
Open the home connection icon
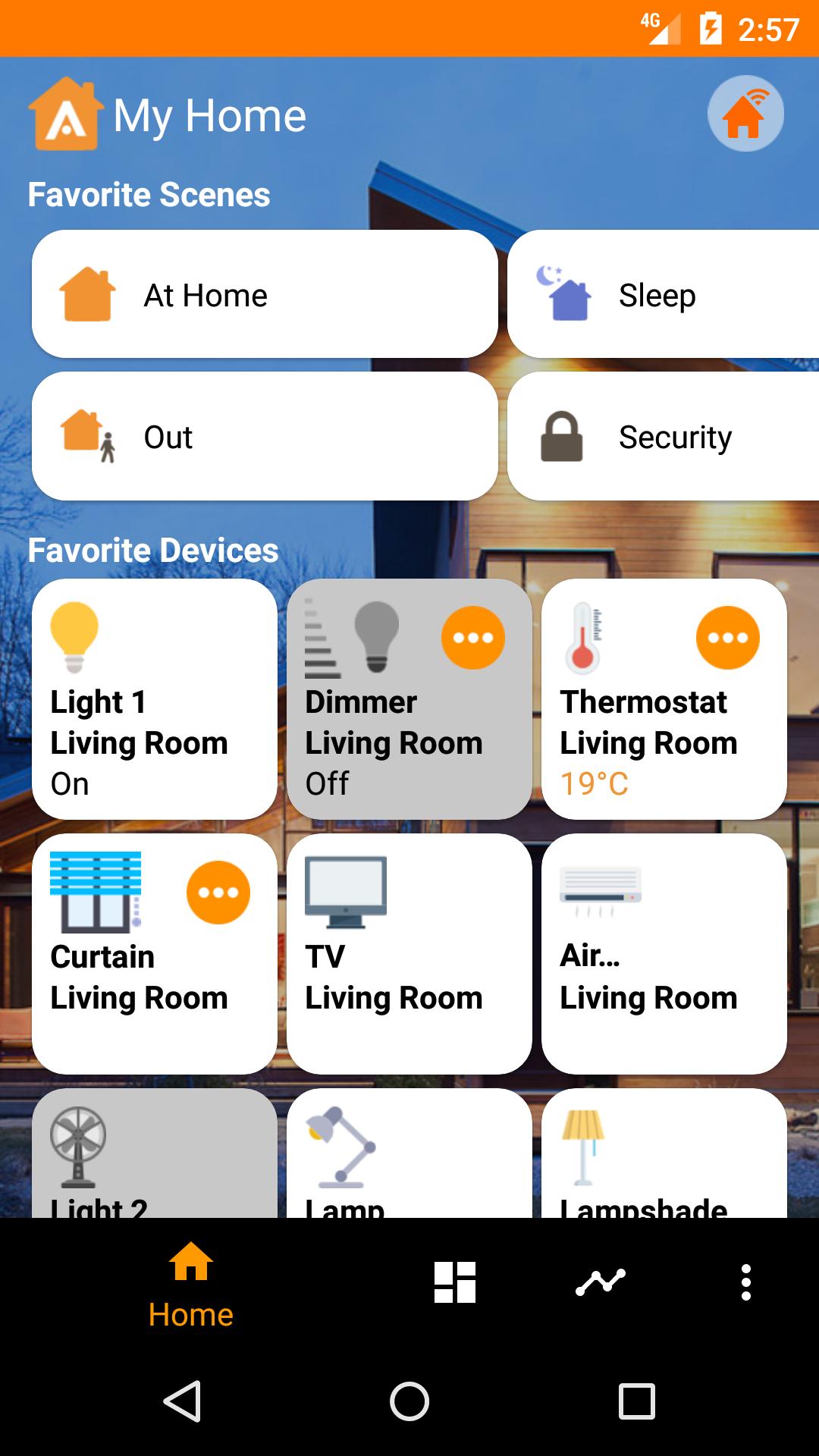pos(745,114)
